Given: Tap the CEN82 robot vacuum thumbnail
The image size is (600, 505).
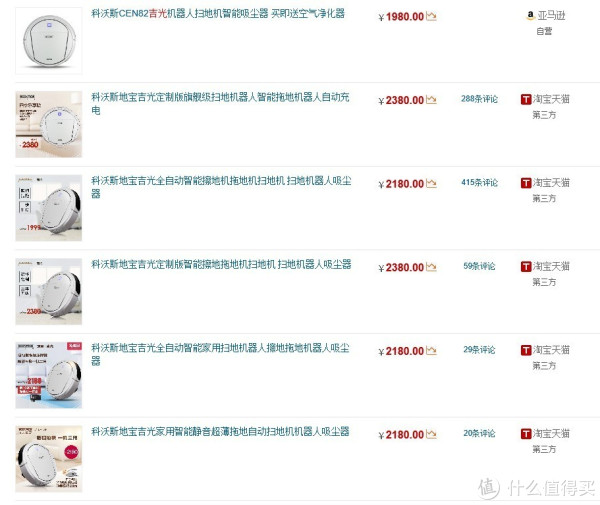Looking at the screenshot, I should (x=49, y=39).
